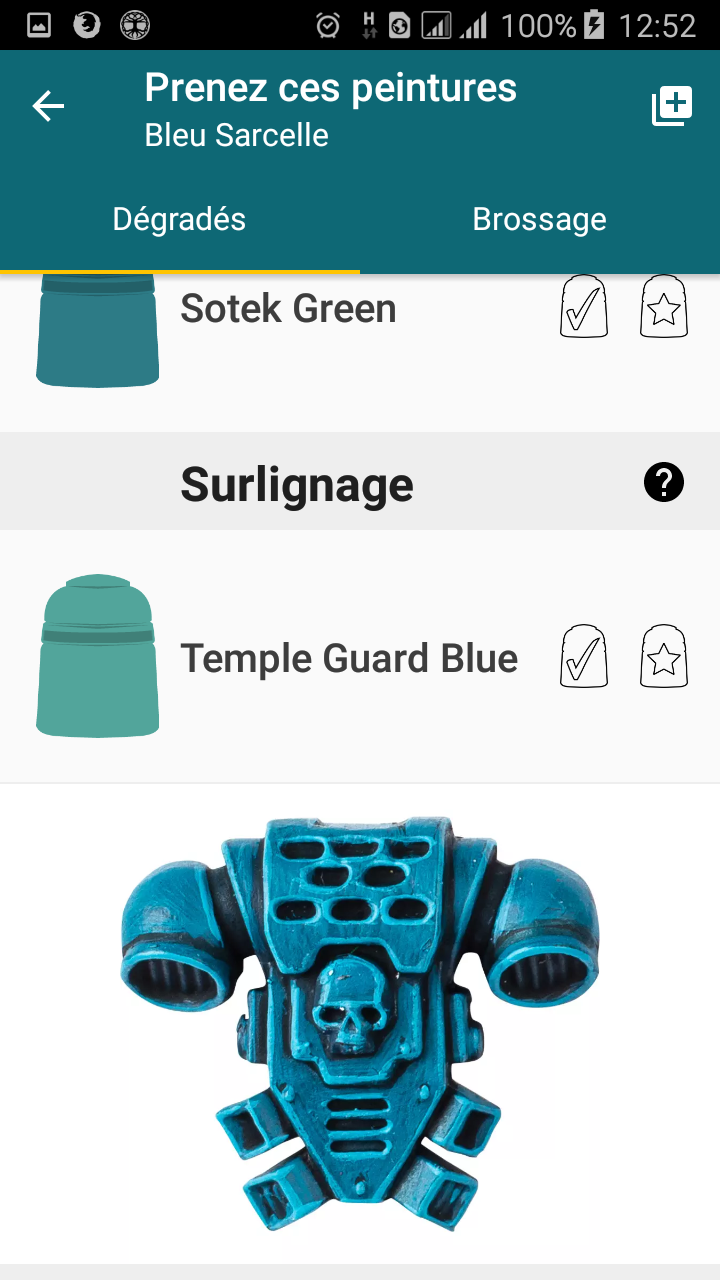Star Temple Guard Blue for wishlist
Screen dimensions: 720x1280
click(664, 656)
